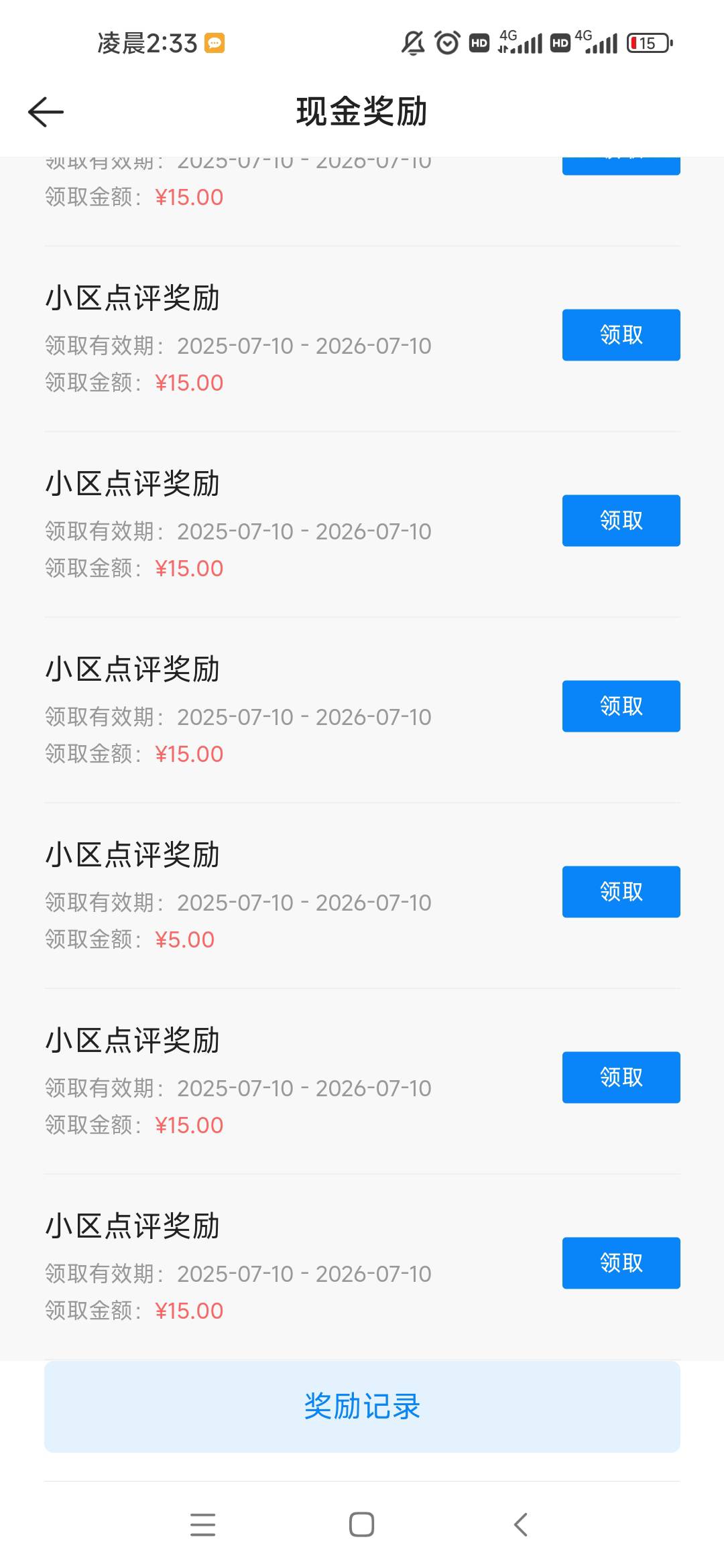Tap the system home button
Screen dimensions: 724x1568
362,1524
